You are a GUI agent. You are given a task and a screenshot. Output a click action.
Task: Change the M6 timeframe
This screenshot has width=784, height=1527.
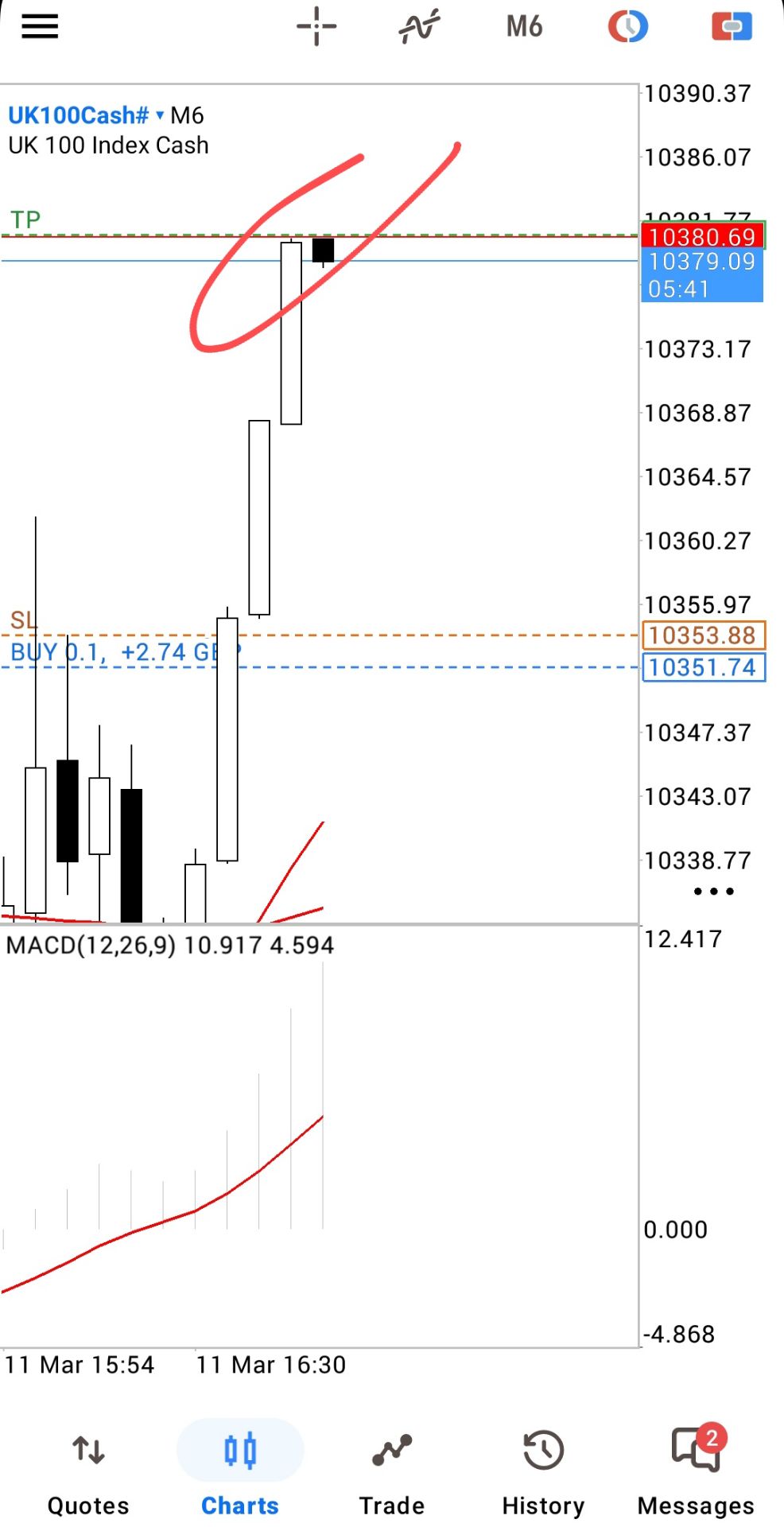coord(524,27)
